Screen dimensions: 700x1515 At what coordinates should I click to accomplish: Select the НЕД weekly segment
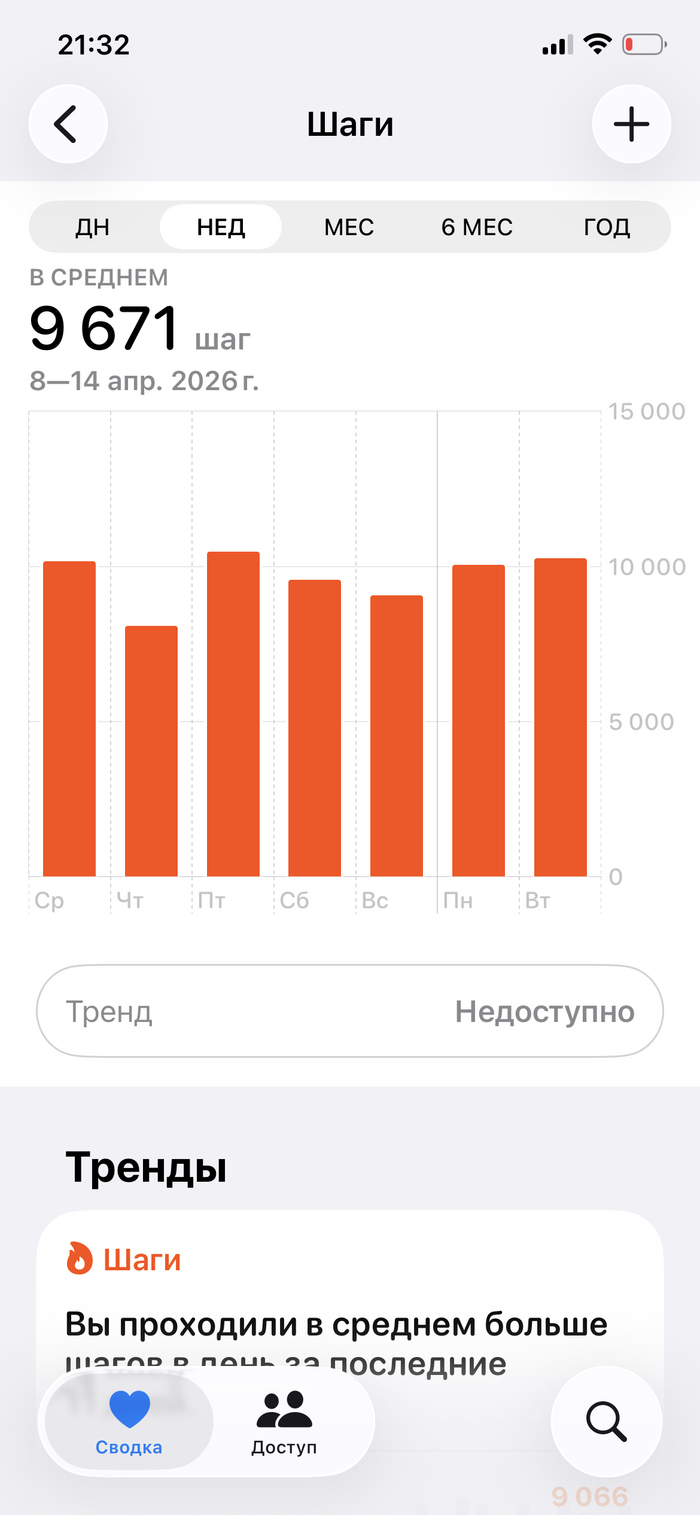[x=221, y=227]
